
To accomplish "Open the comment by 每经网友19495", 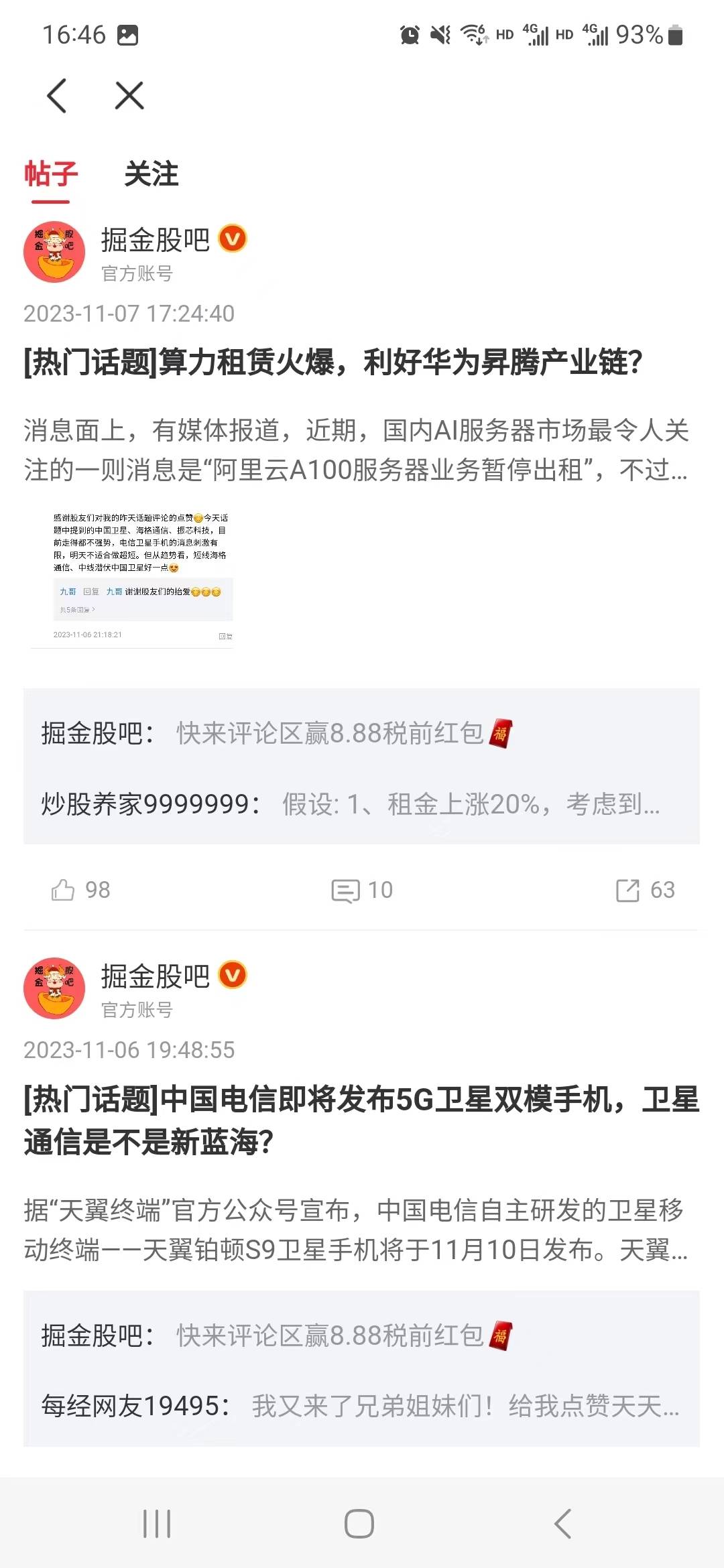I will 361,1406.
